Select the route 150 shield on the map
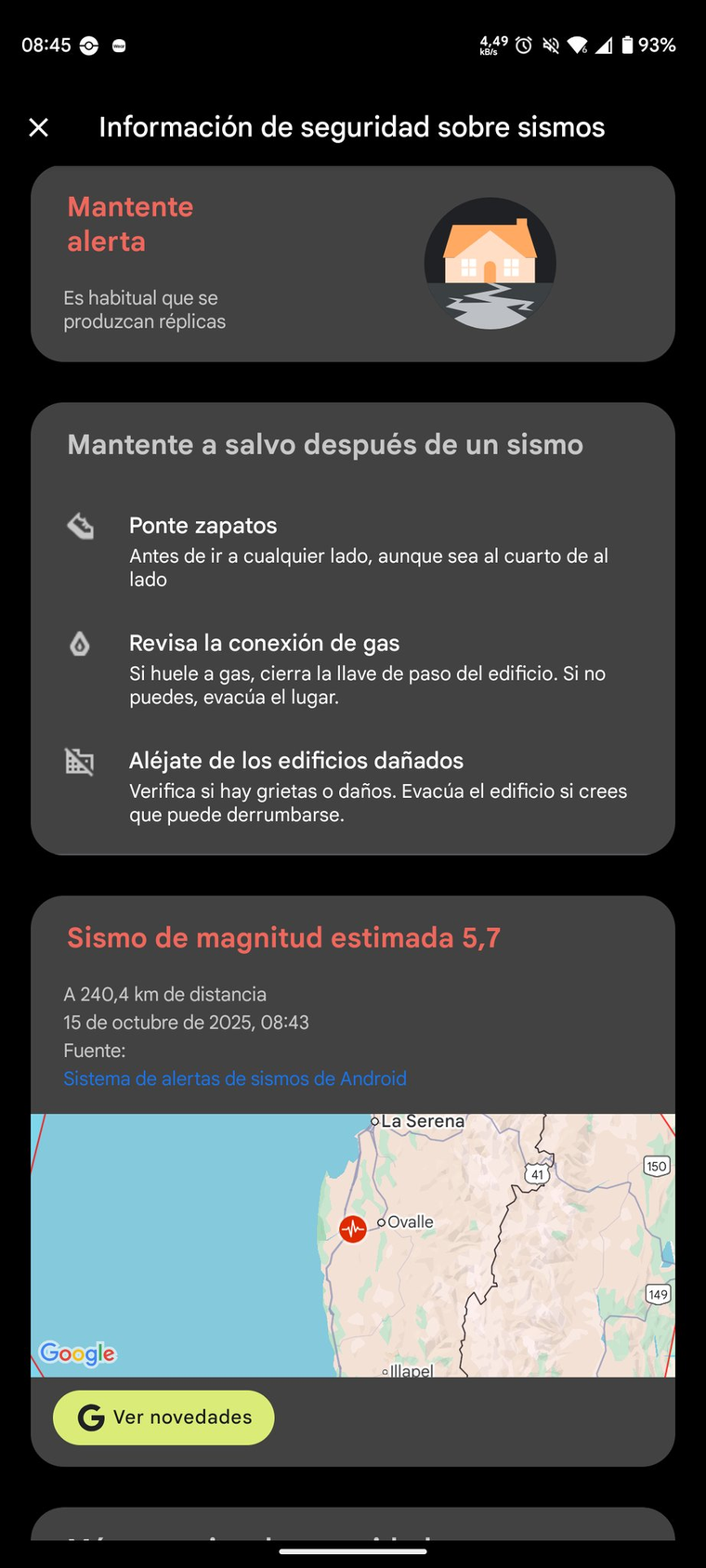The width and height of the screenshot is (706, 1568). (x=657, y=1166)
